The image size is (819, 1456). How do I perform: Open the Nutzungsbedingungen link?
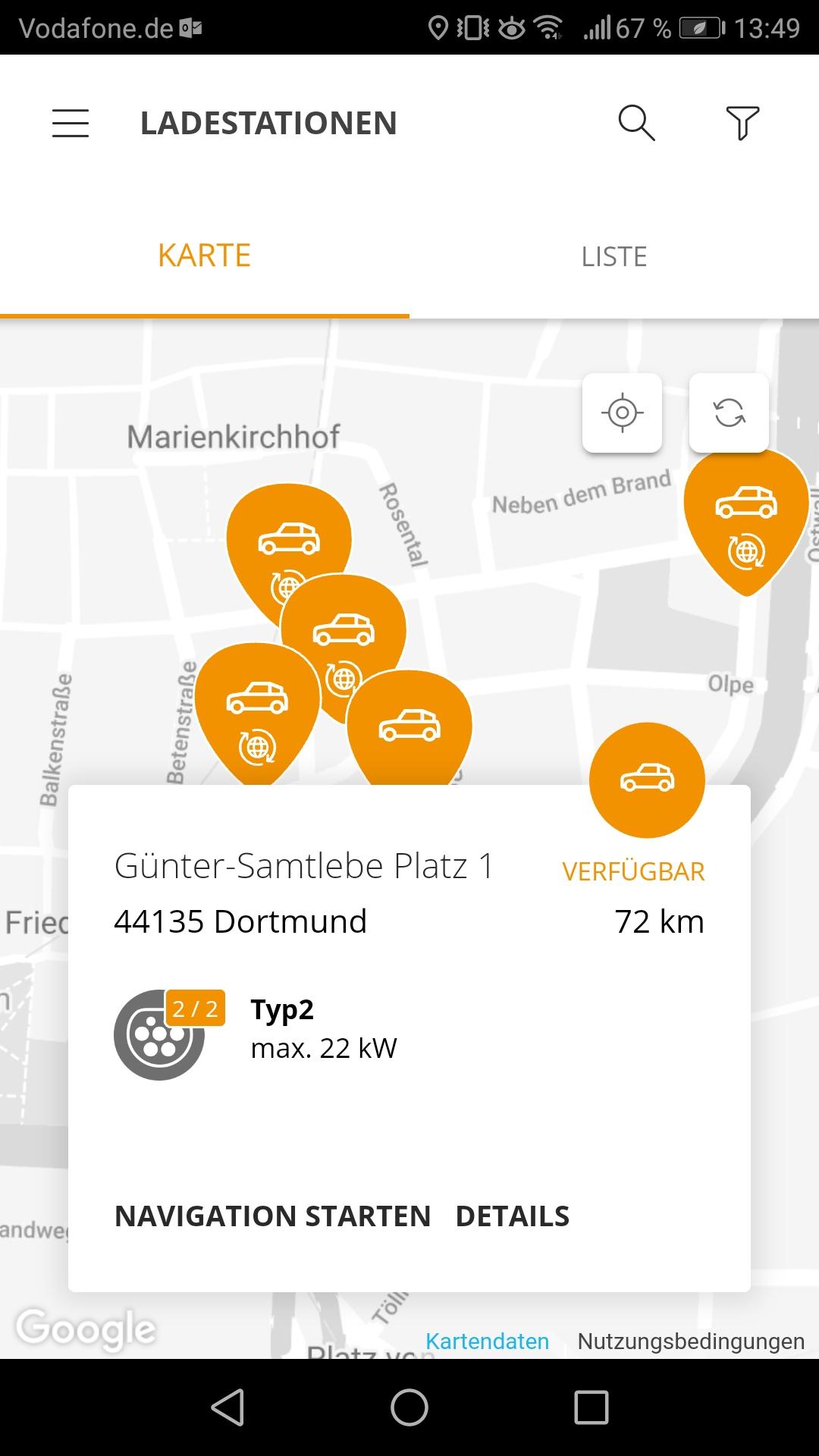pos(690,1341)
